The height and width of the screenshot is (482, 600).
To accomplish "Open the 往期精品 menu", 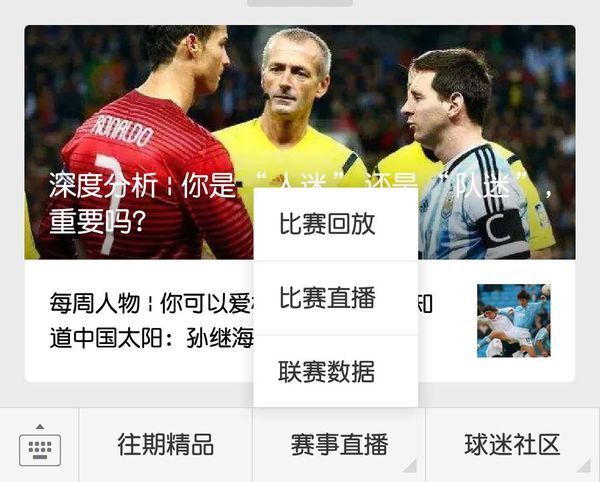I will coord(166,446).
